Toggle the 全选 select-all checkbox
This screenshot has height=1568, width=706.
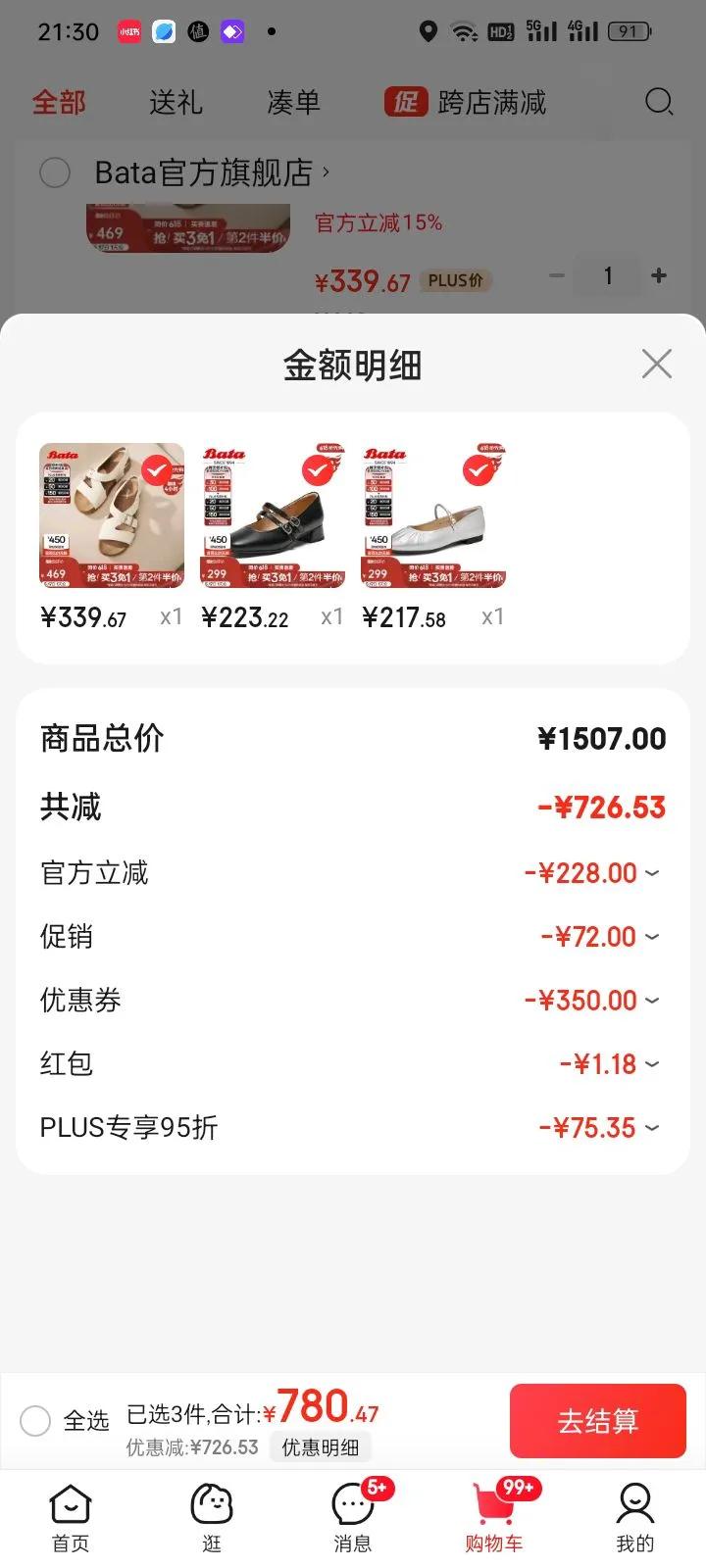(x=35, y=1421)
